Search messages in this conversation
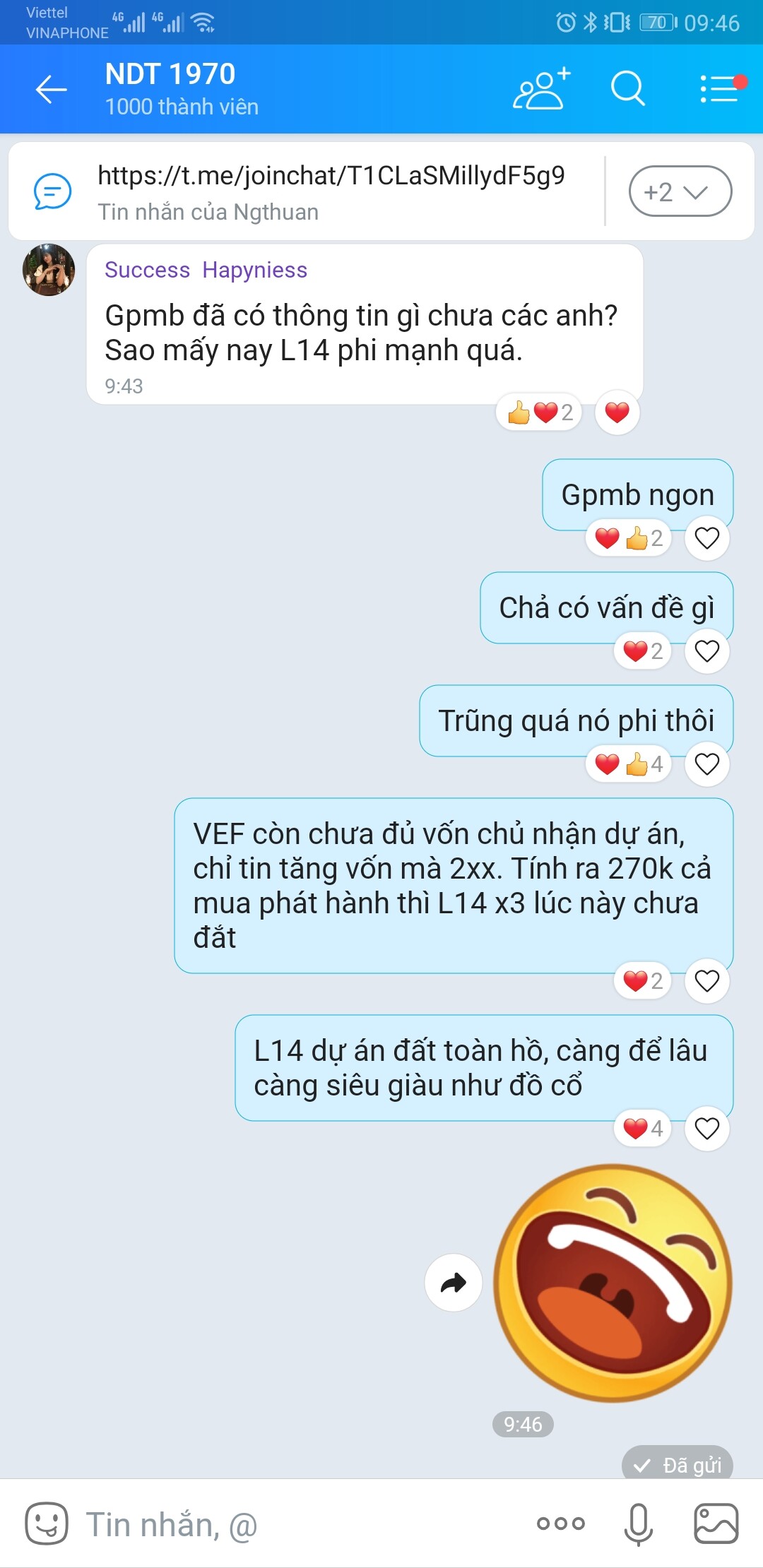The image size is (763, 1568). (x=627, y=89)
